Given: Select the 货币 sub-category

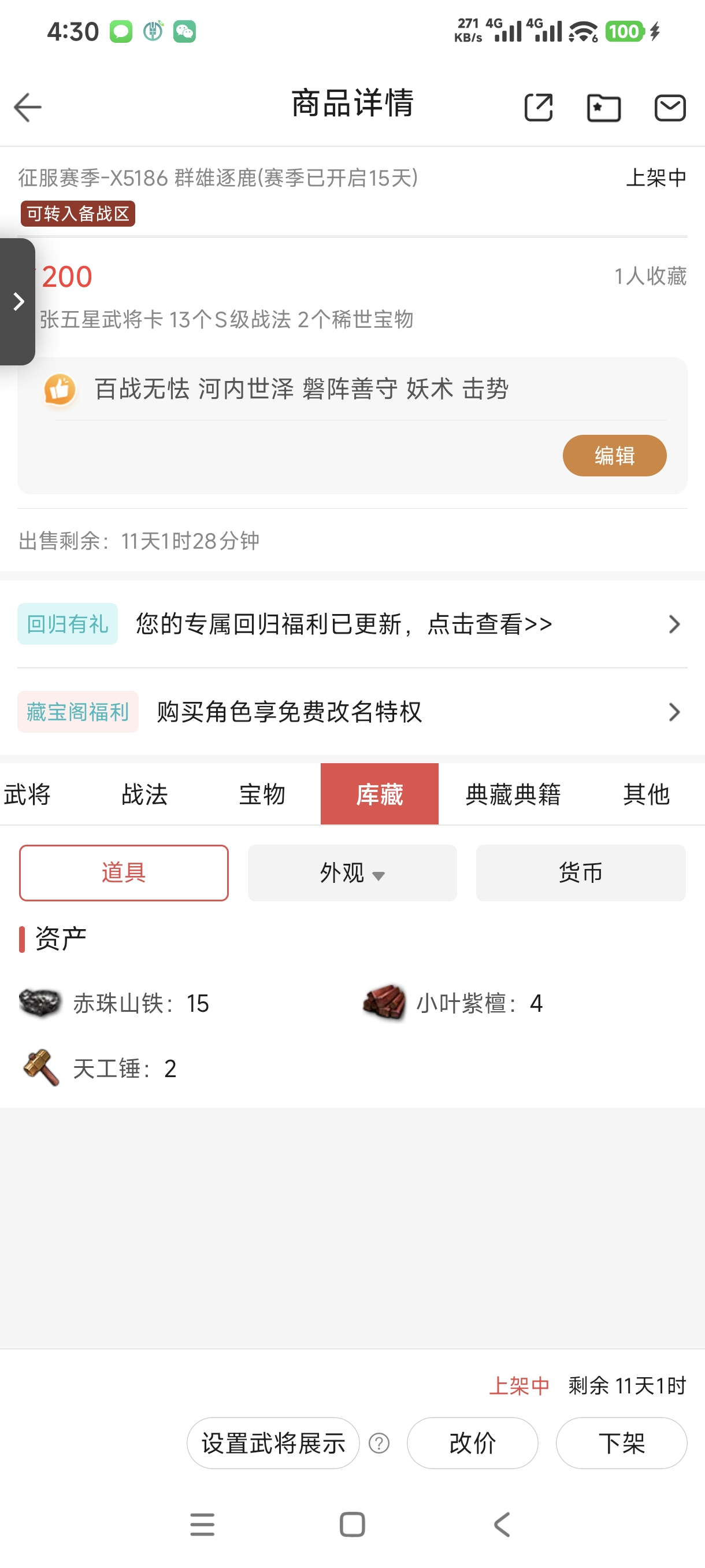Looking at the screenshot, I should [x=580, y=873].
